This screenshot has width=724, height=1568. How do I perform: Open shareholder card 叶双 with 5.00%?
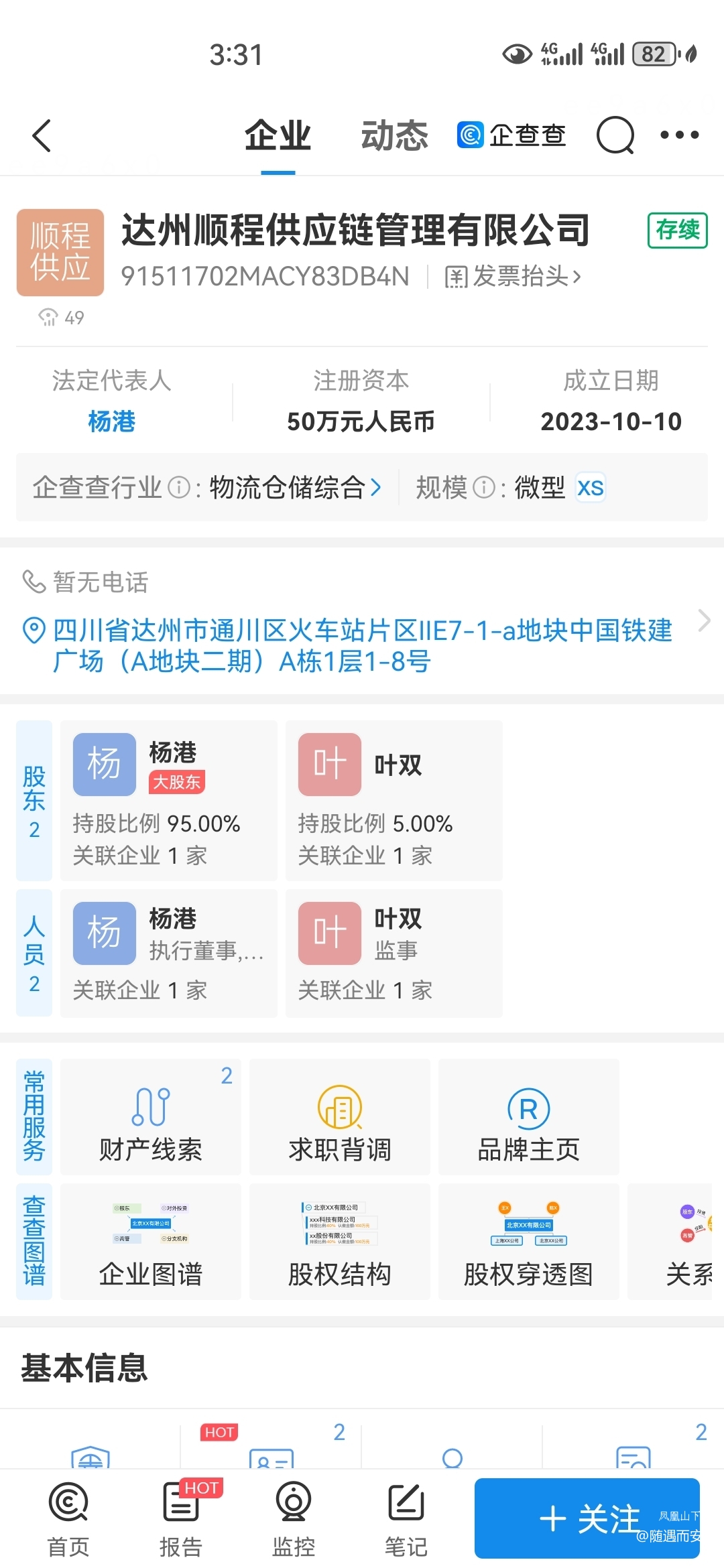tap(394, 800)
